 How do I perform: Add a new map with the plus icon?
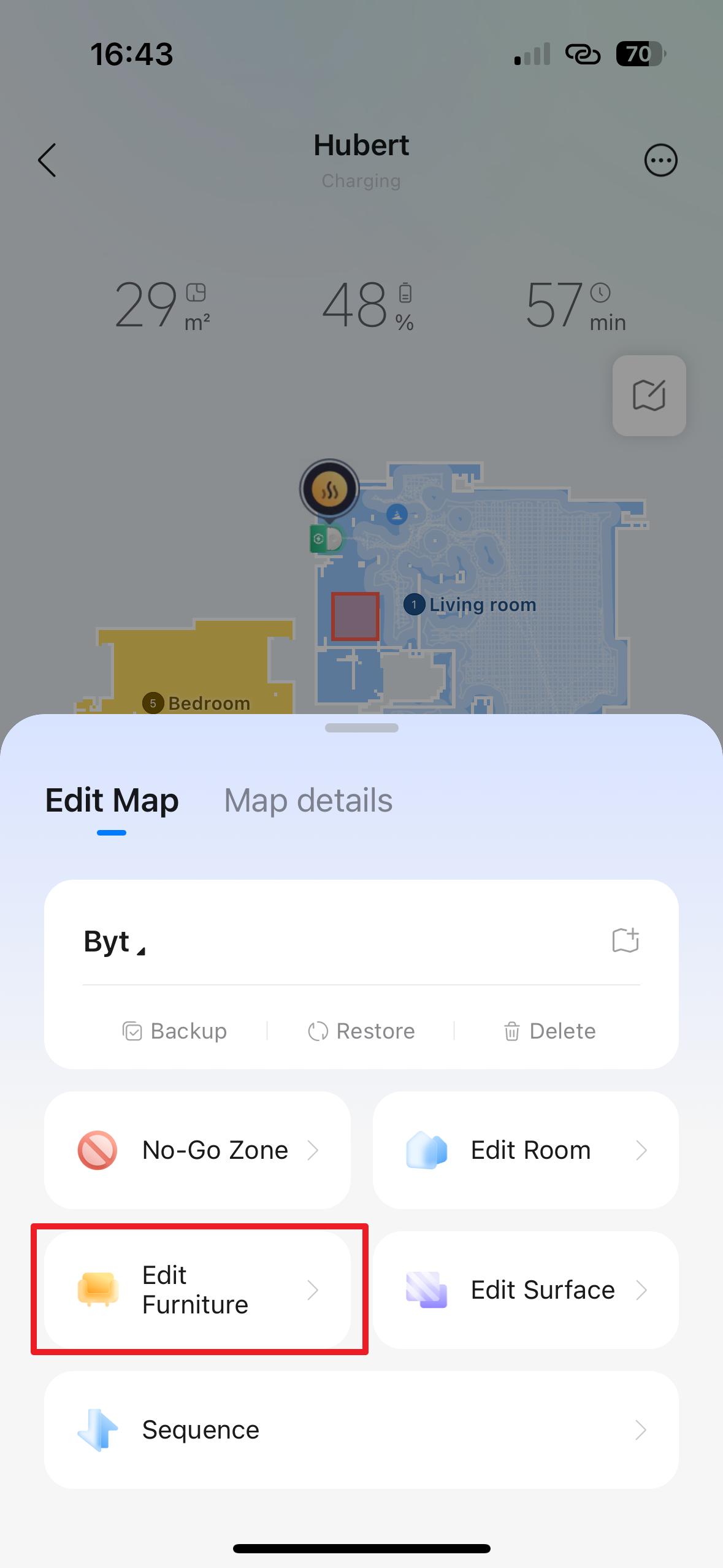click(625, 940)
